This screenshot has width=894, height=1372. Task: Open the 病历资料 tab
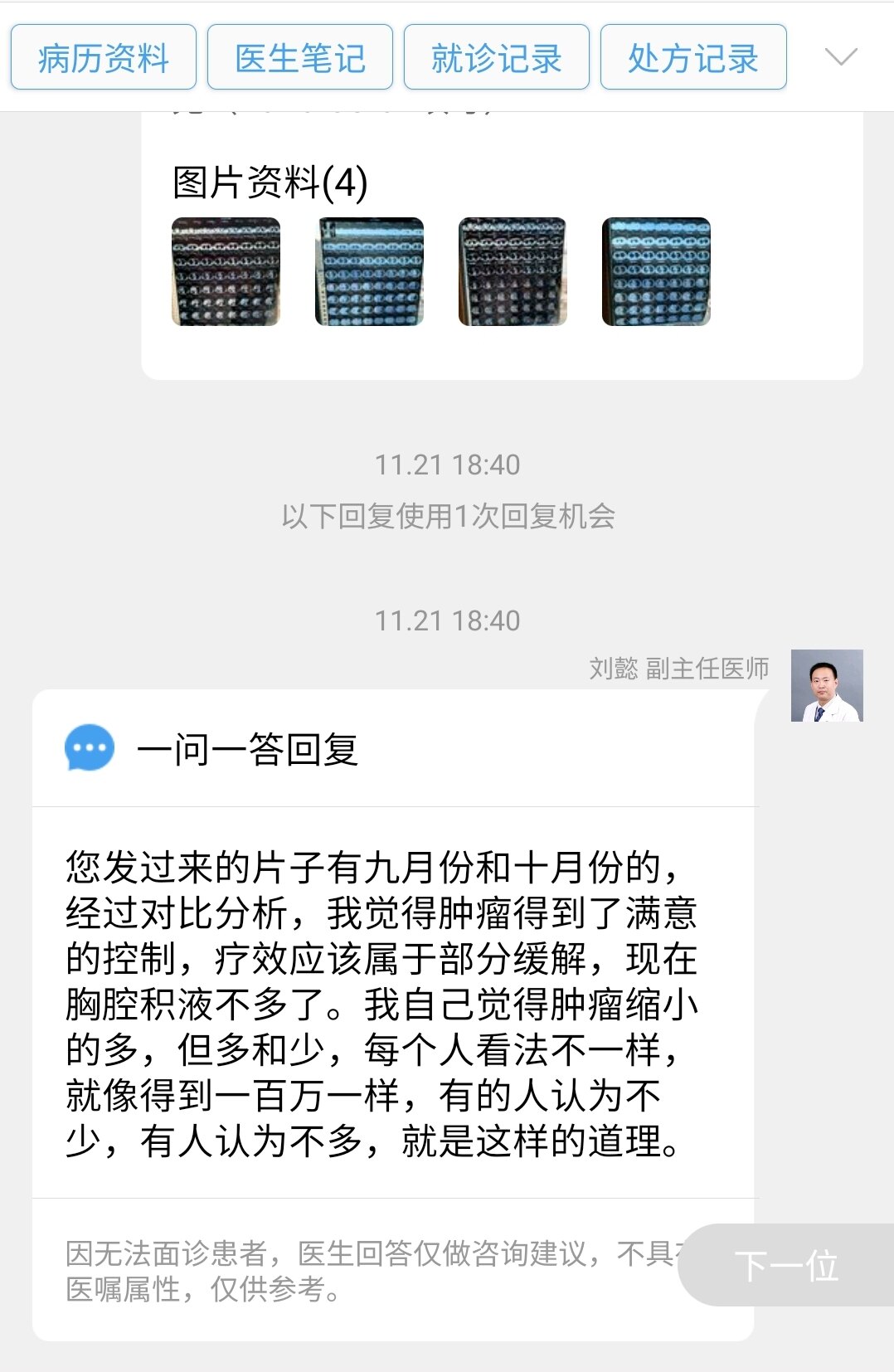click(104, 57)
